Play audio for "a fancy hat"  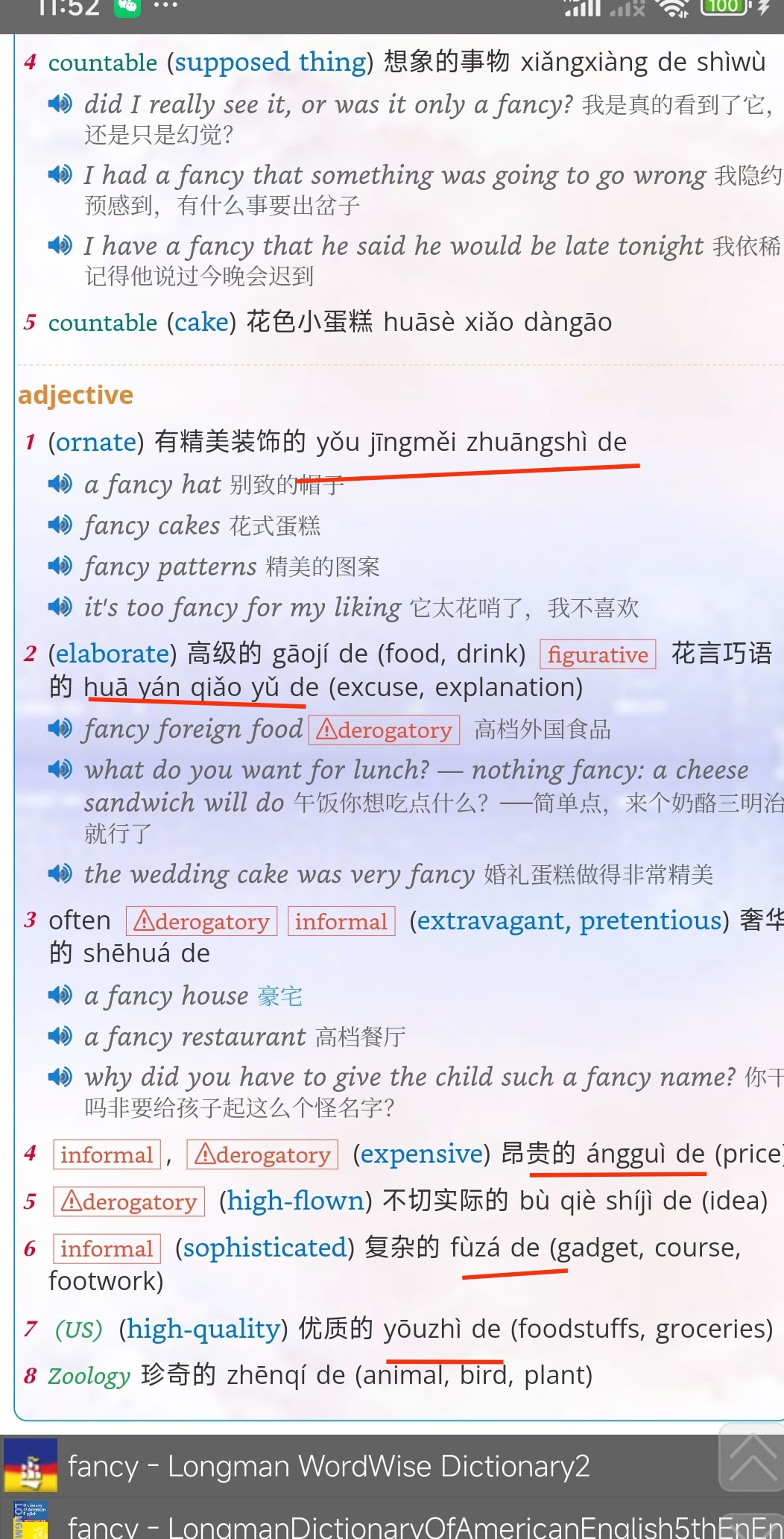click(60, 484)
